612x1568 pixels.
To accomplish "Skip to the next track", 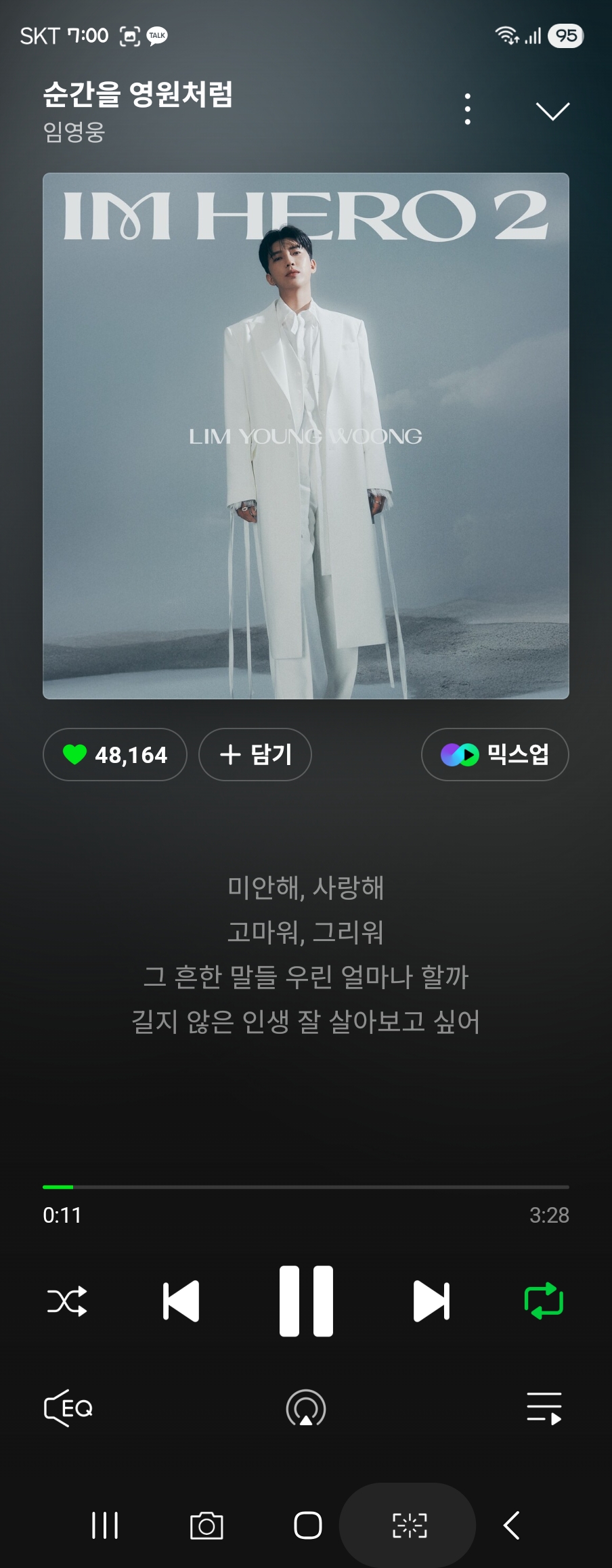I will (431, 1301).
